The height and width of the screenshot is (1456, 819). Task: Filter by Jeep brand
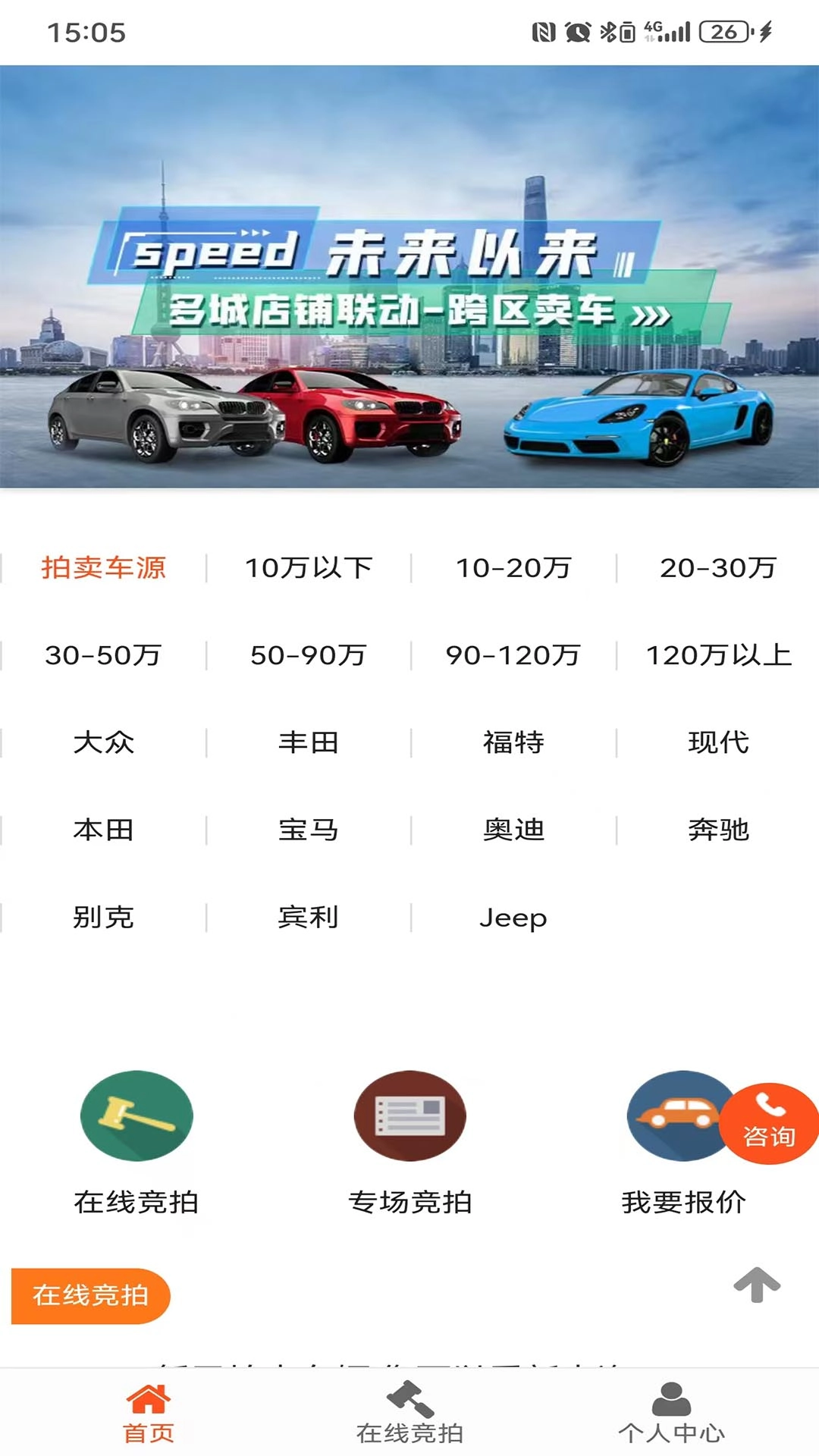(x=513, y=918)
